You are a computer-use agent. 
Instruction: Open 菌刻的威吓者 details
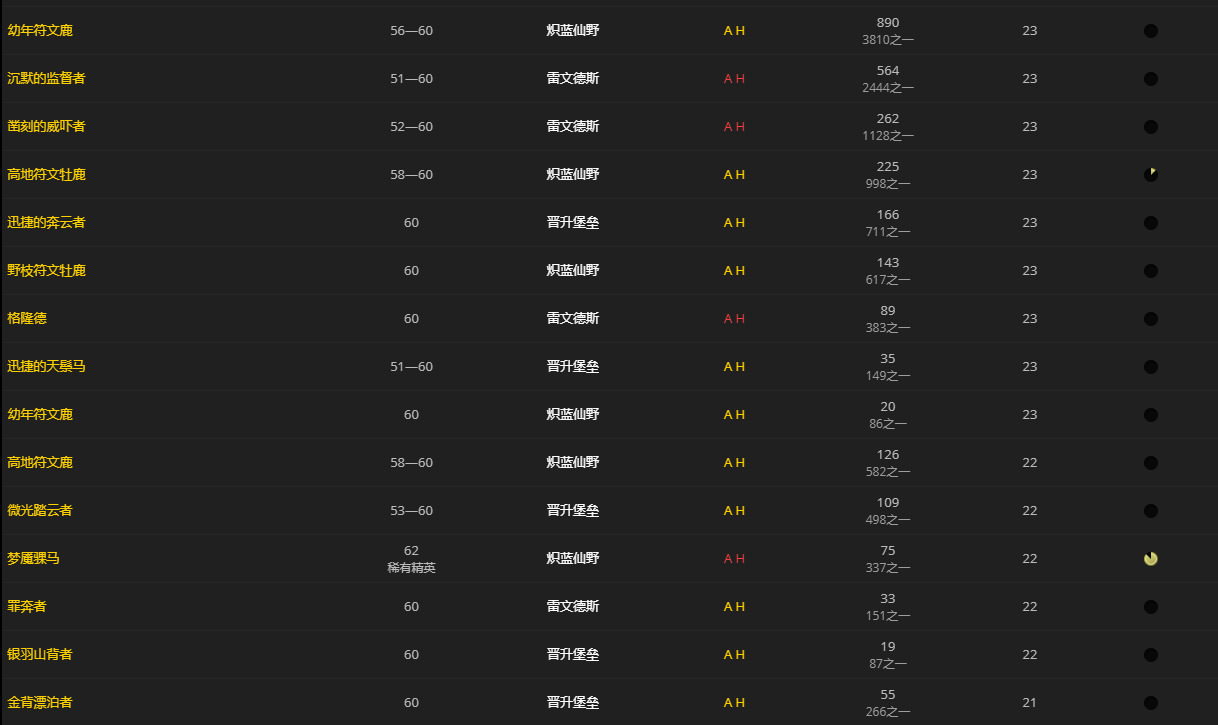point(46,126)
